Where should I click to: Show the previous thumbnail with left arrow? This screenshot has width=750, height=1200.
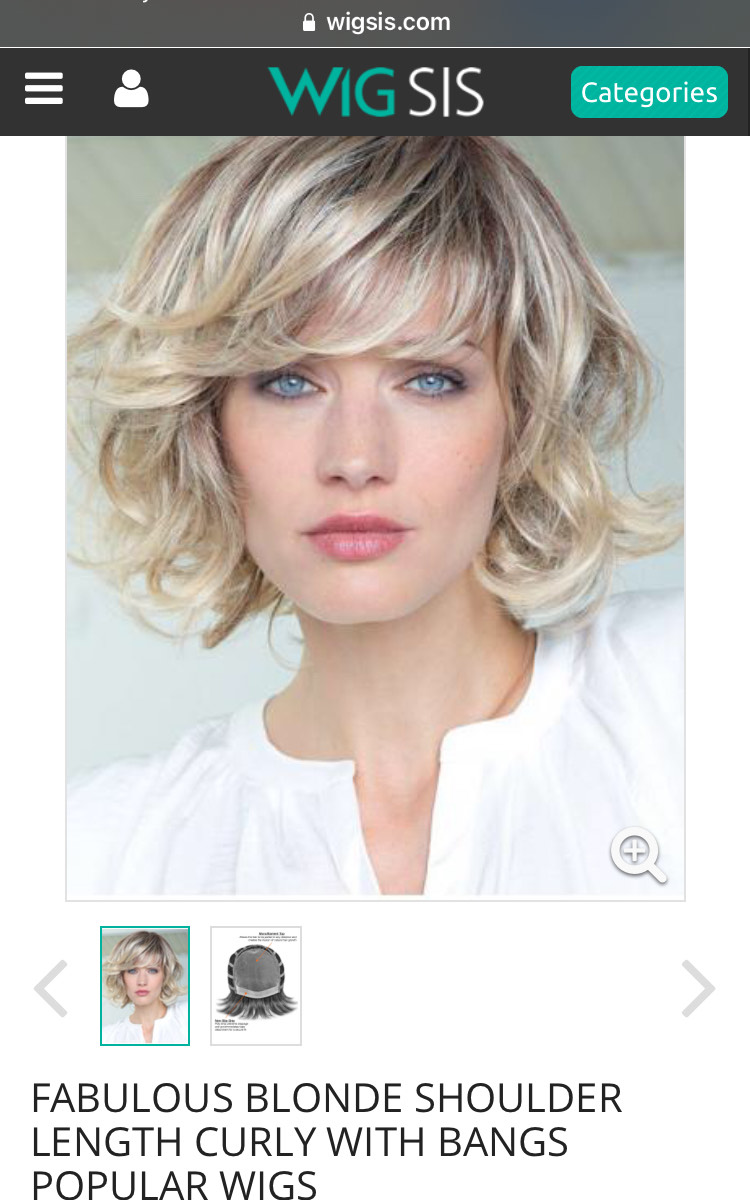click(x=51, y=988)
